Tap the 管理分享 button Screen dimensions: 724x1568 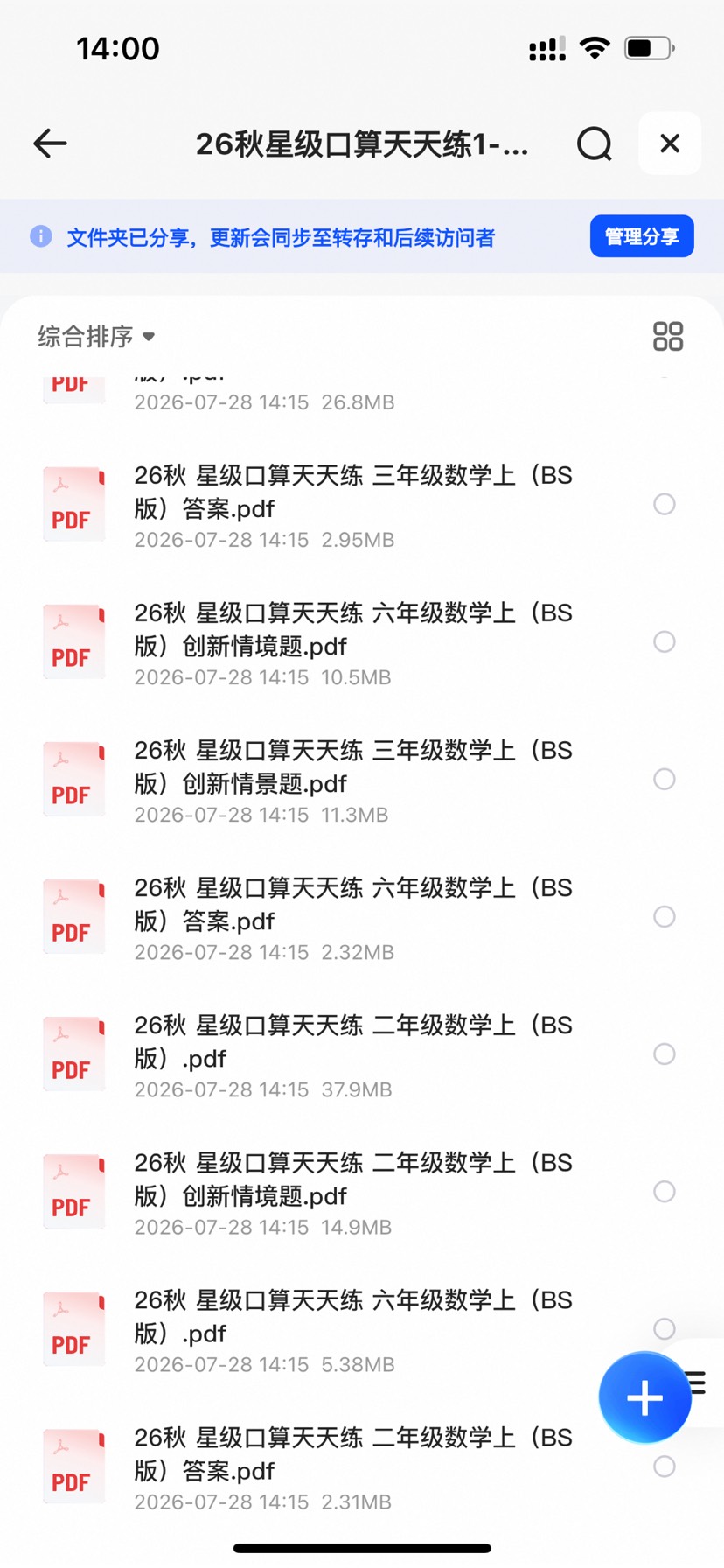point(642,236)
